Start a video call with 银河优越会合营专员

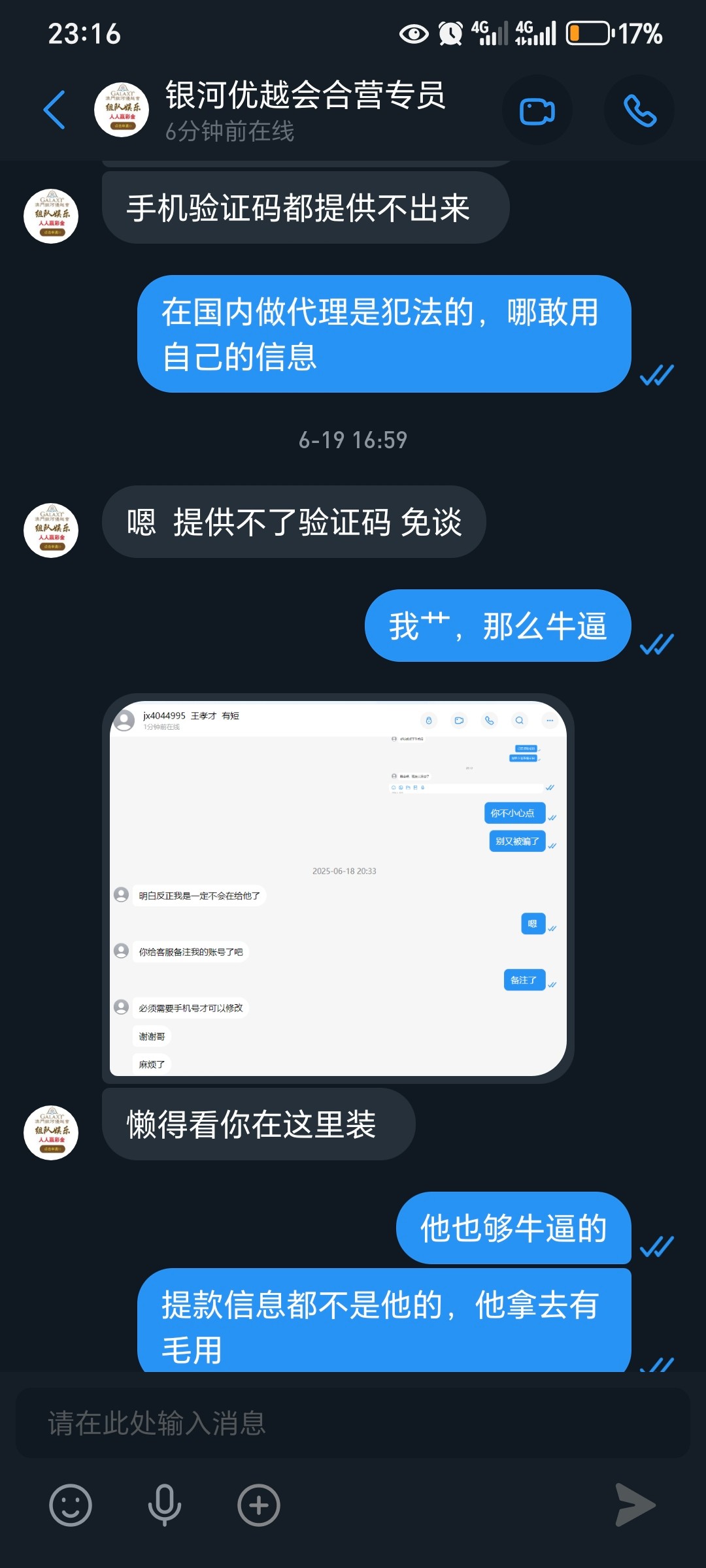[537, 110]
